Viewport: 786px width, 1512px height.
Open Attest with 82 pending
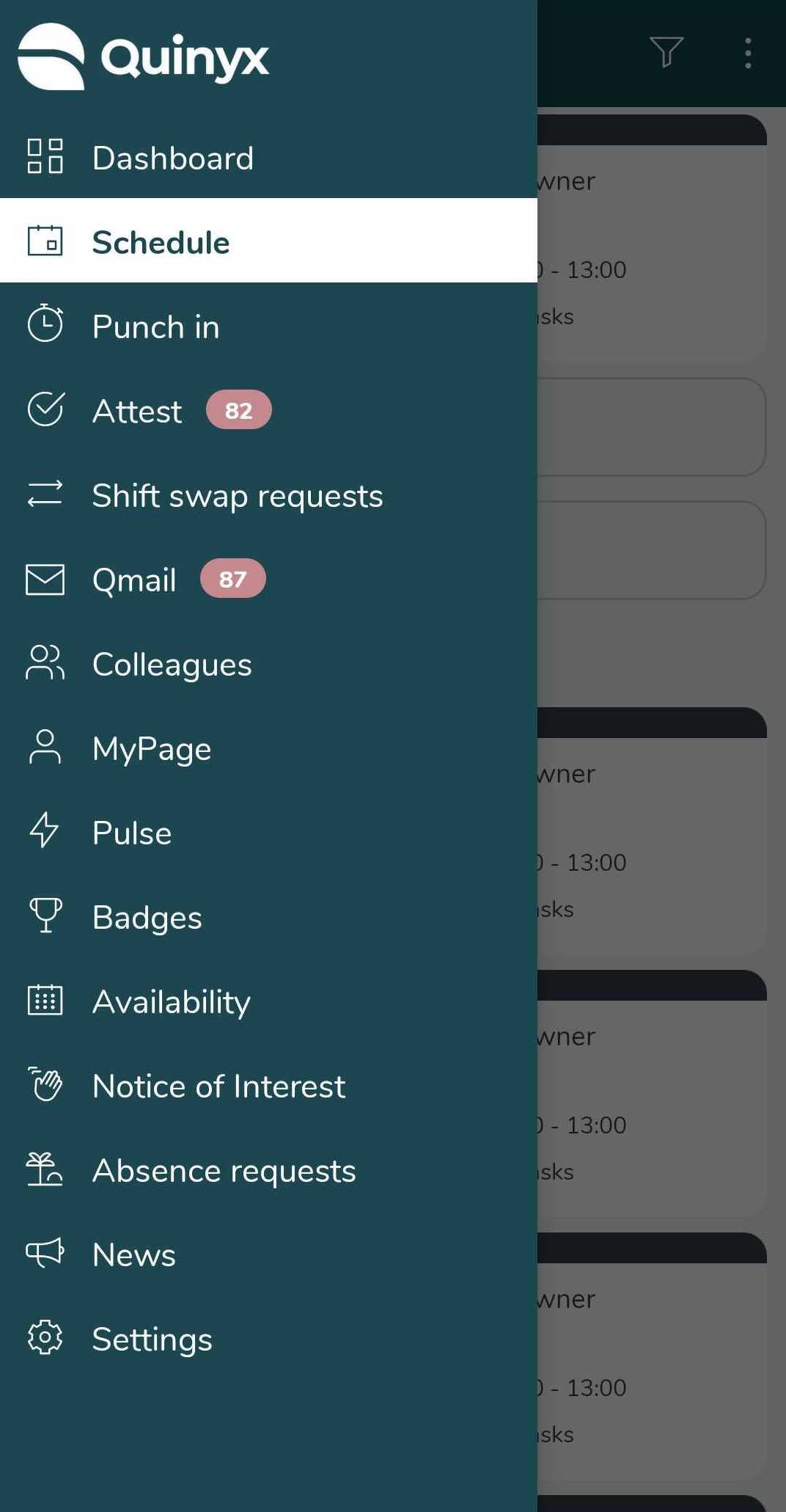click(268, 409)
